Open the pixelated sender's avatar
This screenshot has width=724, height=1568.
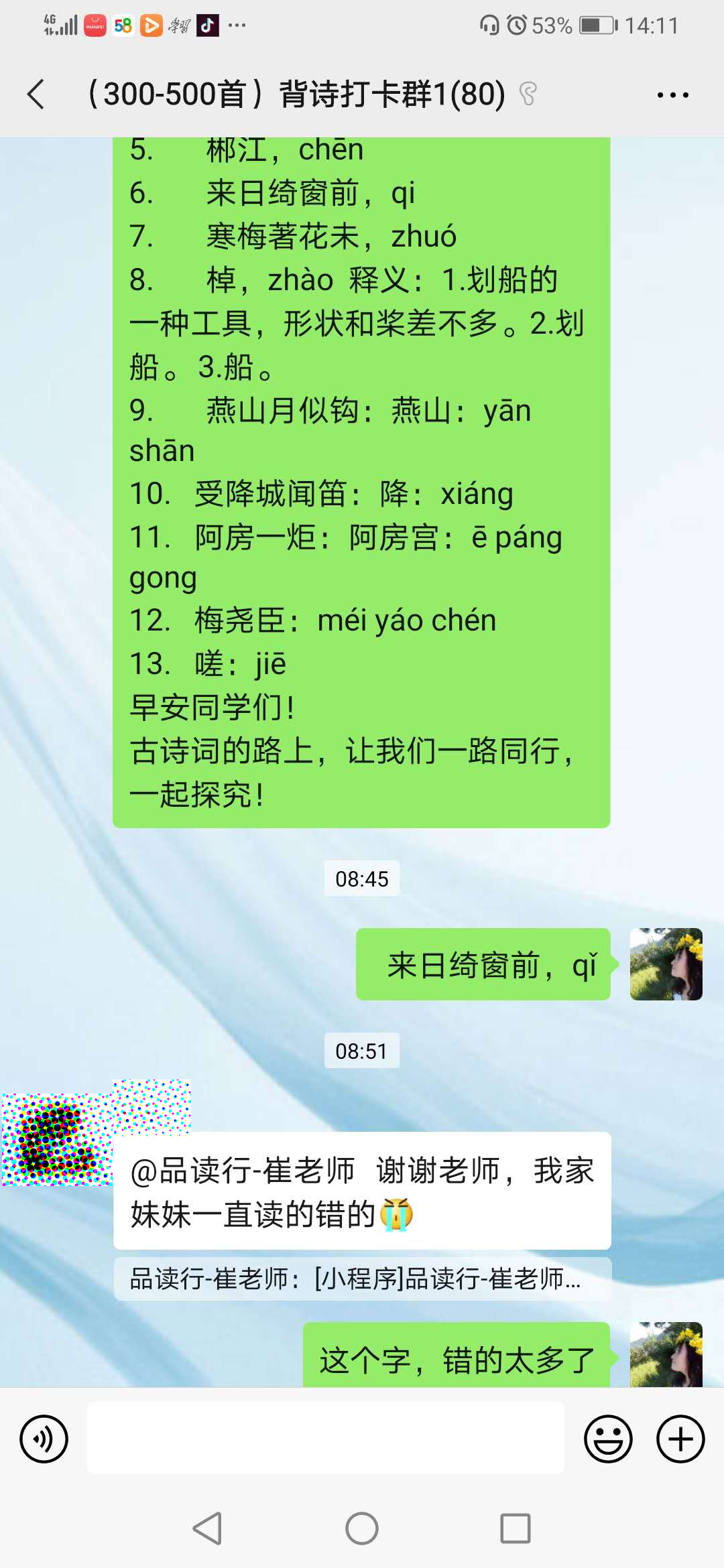click(x=57, y=1139)
